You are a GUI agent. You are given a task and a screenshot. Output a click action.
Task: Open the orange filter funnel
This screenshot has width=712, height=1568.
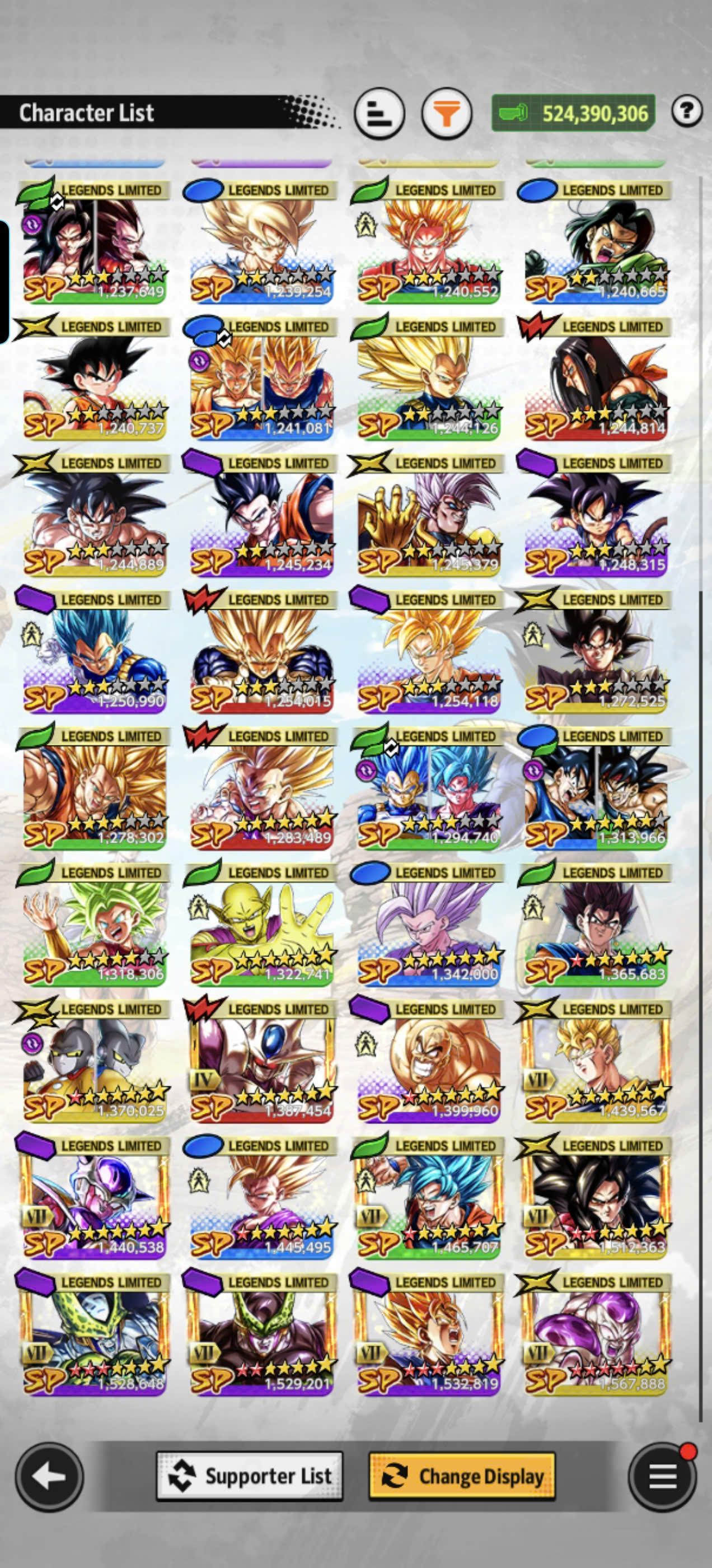click(x=447, y=113)
